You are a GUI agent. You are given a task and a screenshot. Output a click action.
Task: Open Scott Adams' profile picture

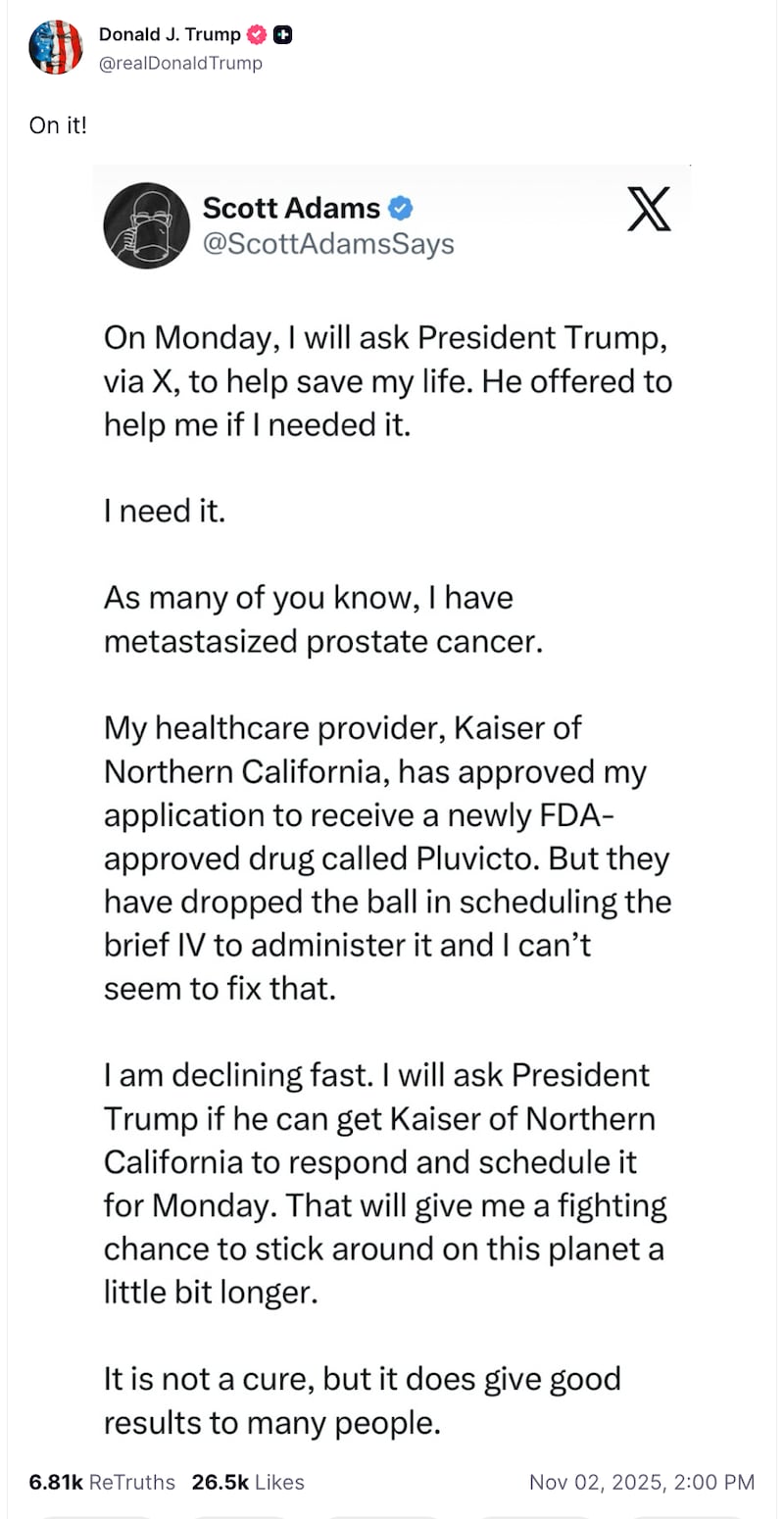pyautogui.click(x=147, y=225)
